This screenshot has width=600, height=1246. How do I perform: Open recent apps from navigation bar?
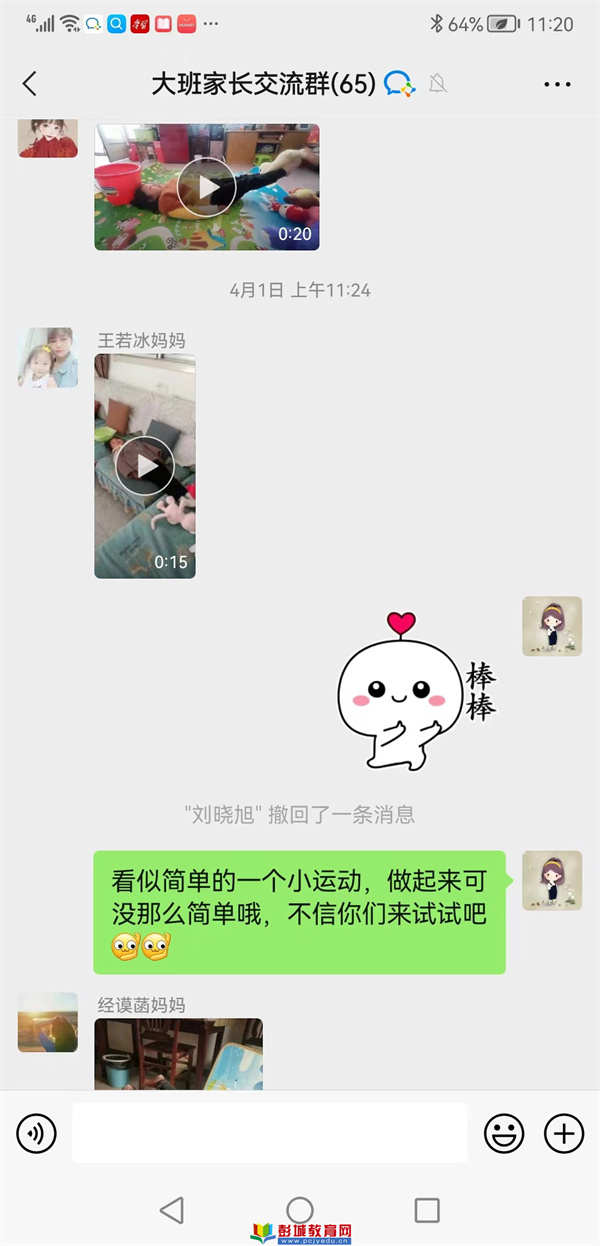[x=427, y=1210]
